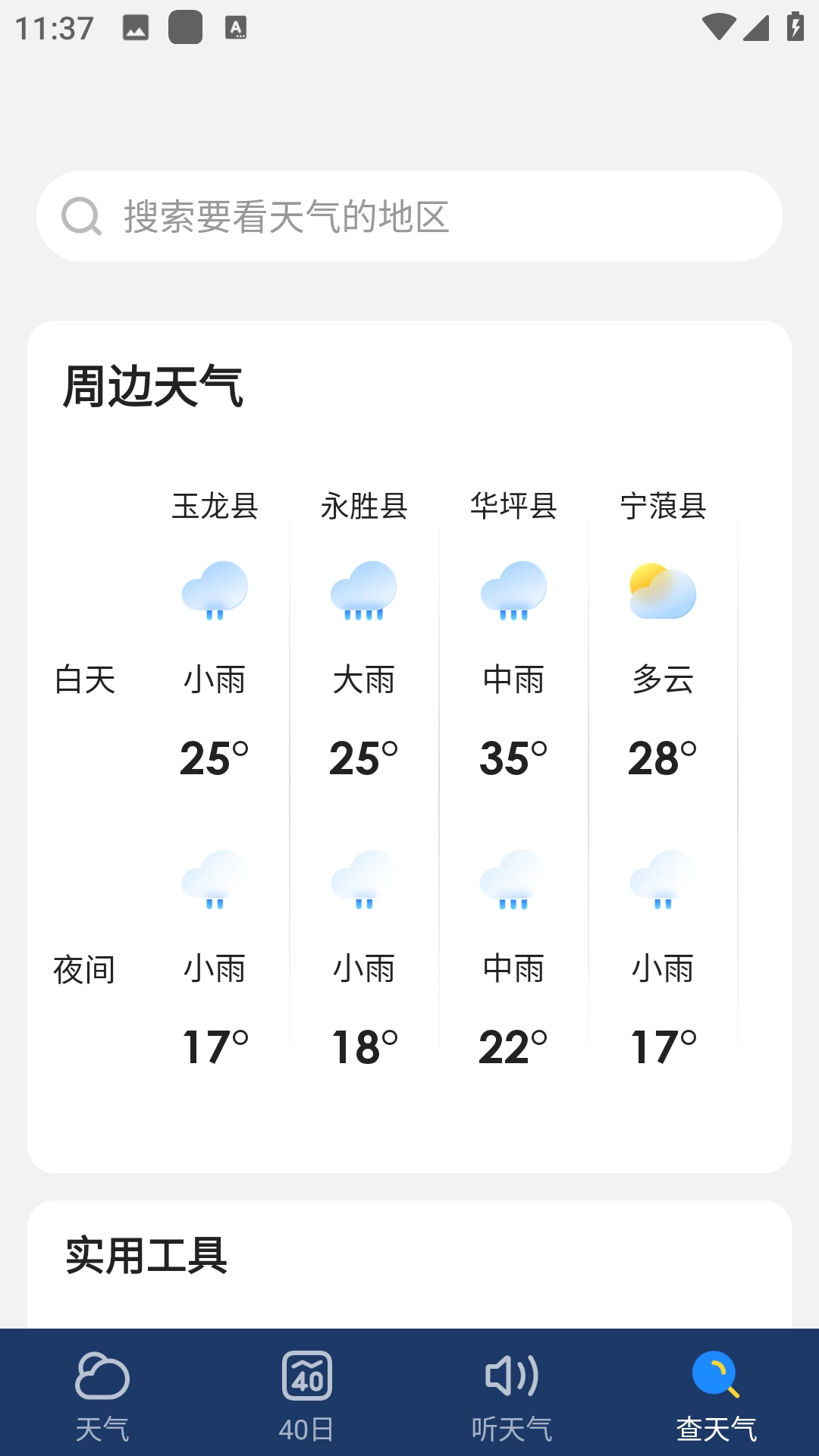Select the 查天气 tab
This screenshot has height=1456, width=819.
[716, 1394]
